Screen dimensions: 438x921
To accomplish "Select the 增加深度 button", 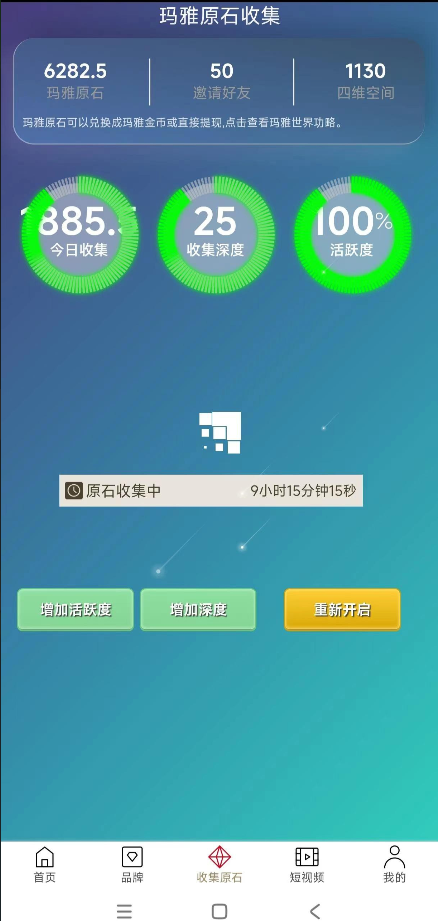I will (198, 610).
